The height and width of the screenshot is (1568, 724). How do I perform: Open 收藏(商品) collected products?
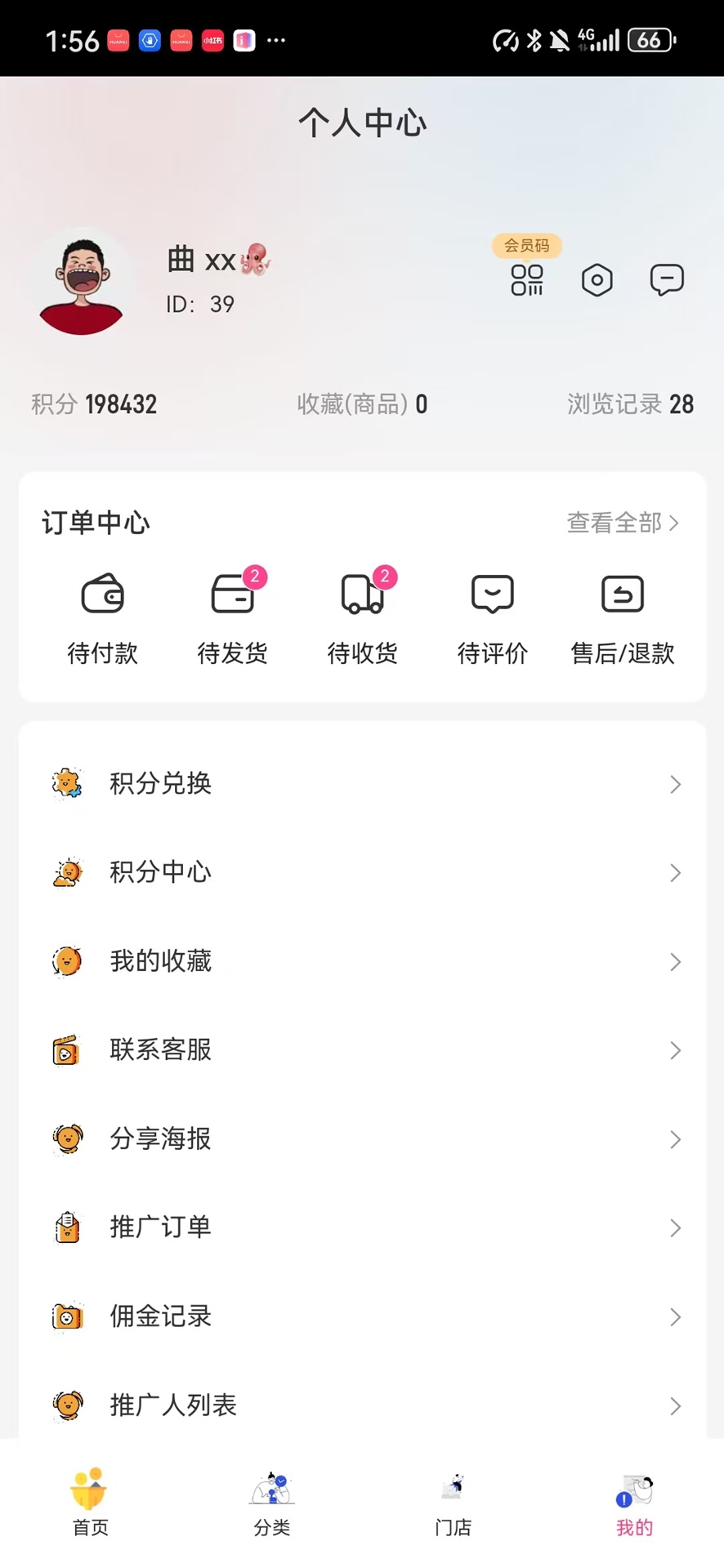(361, 403)
